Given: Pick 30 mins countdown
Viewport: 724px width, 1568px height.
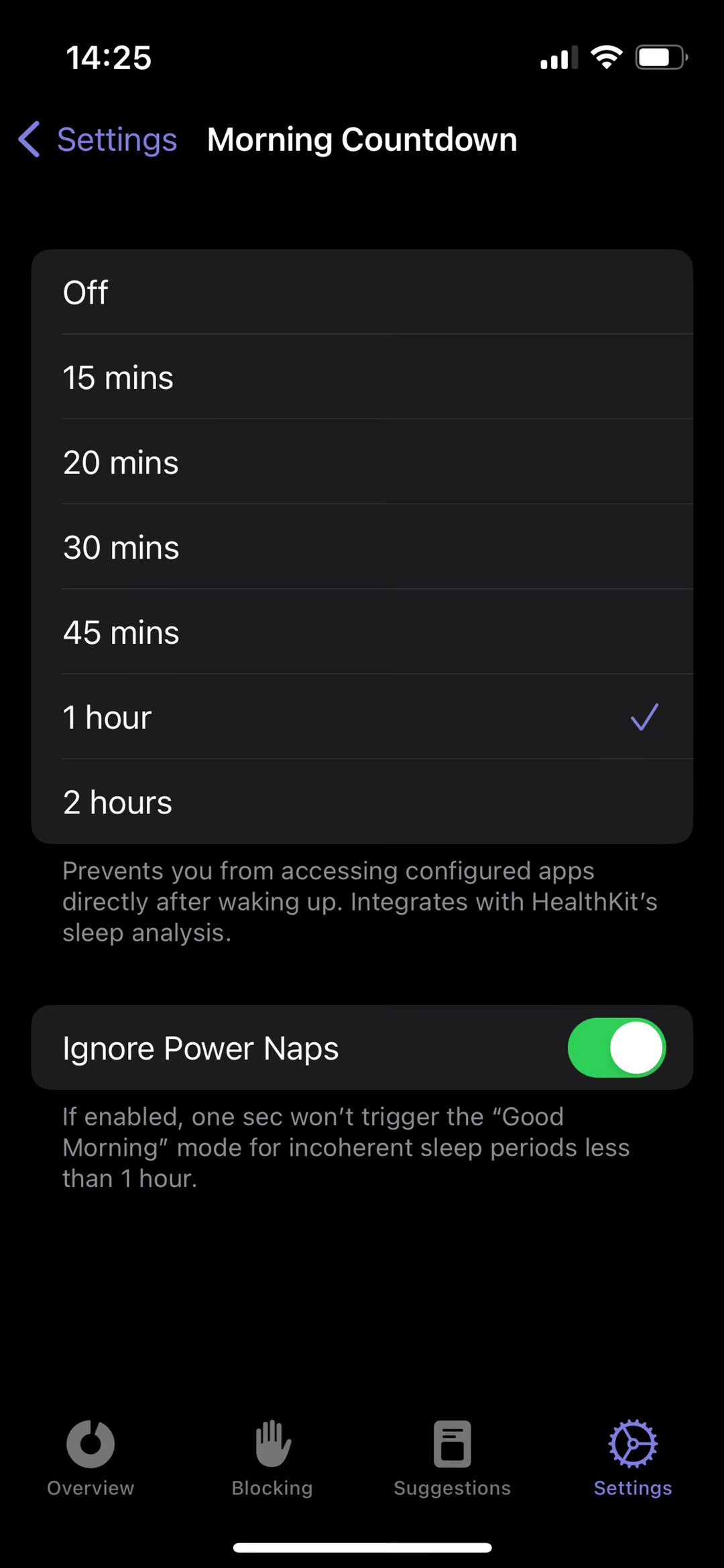Looking at the screenshot, I should [x=362, y=547].
